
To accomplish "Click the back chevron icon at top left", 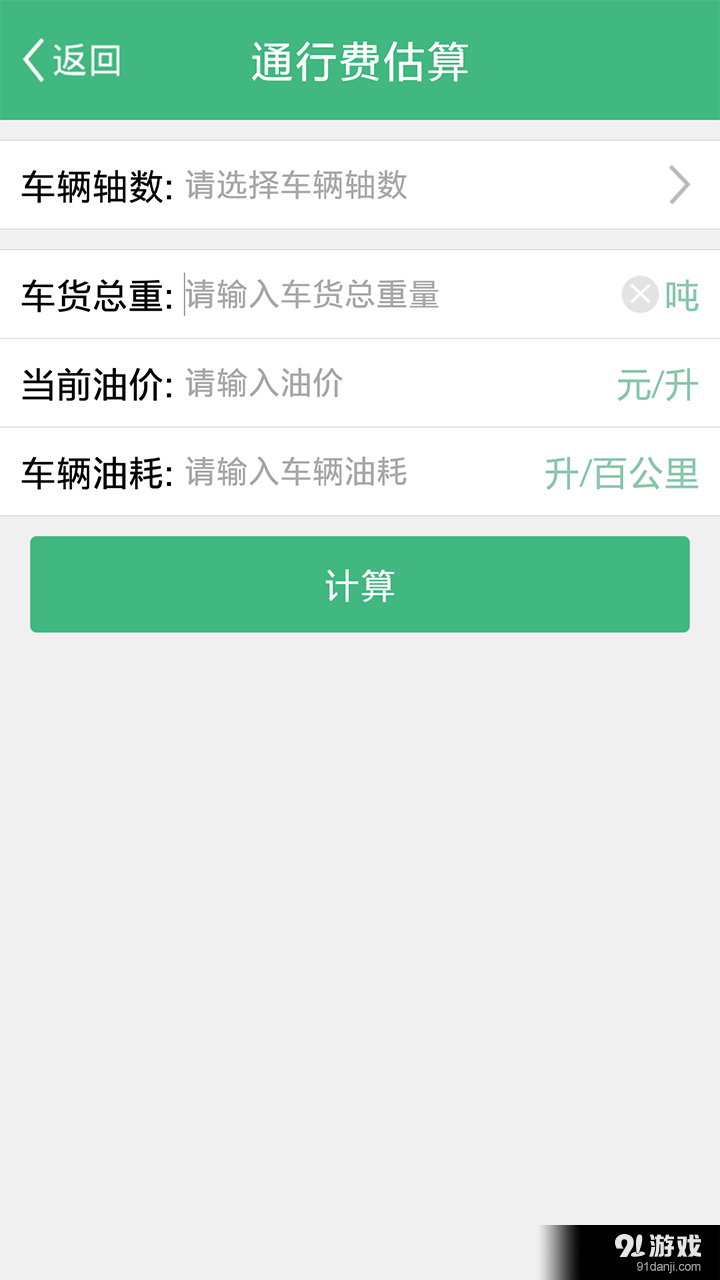I will coord(32,60).
